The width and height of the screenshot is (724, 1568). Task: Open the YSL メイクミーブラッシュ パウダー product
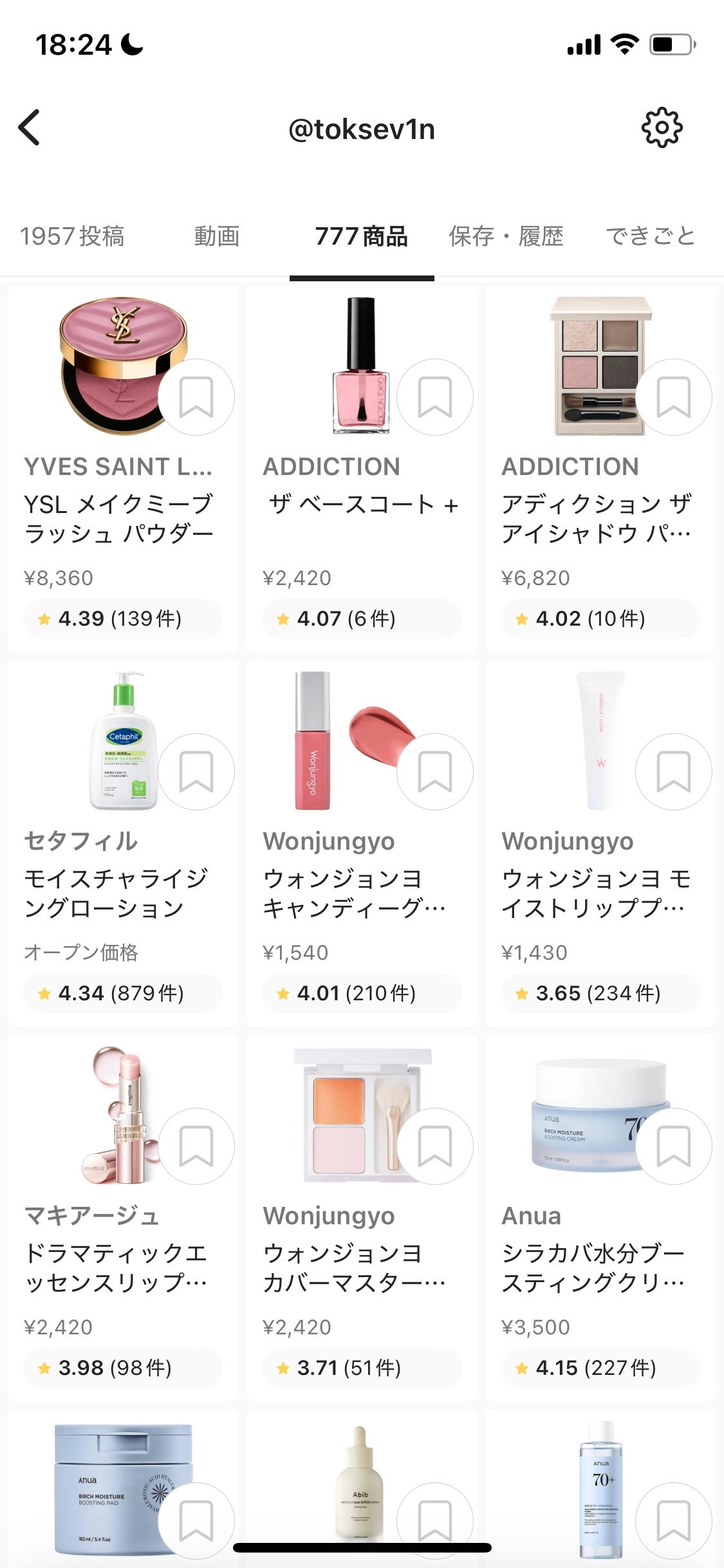[x=119, y=518]
